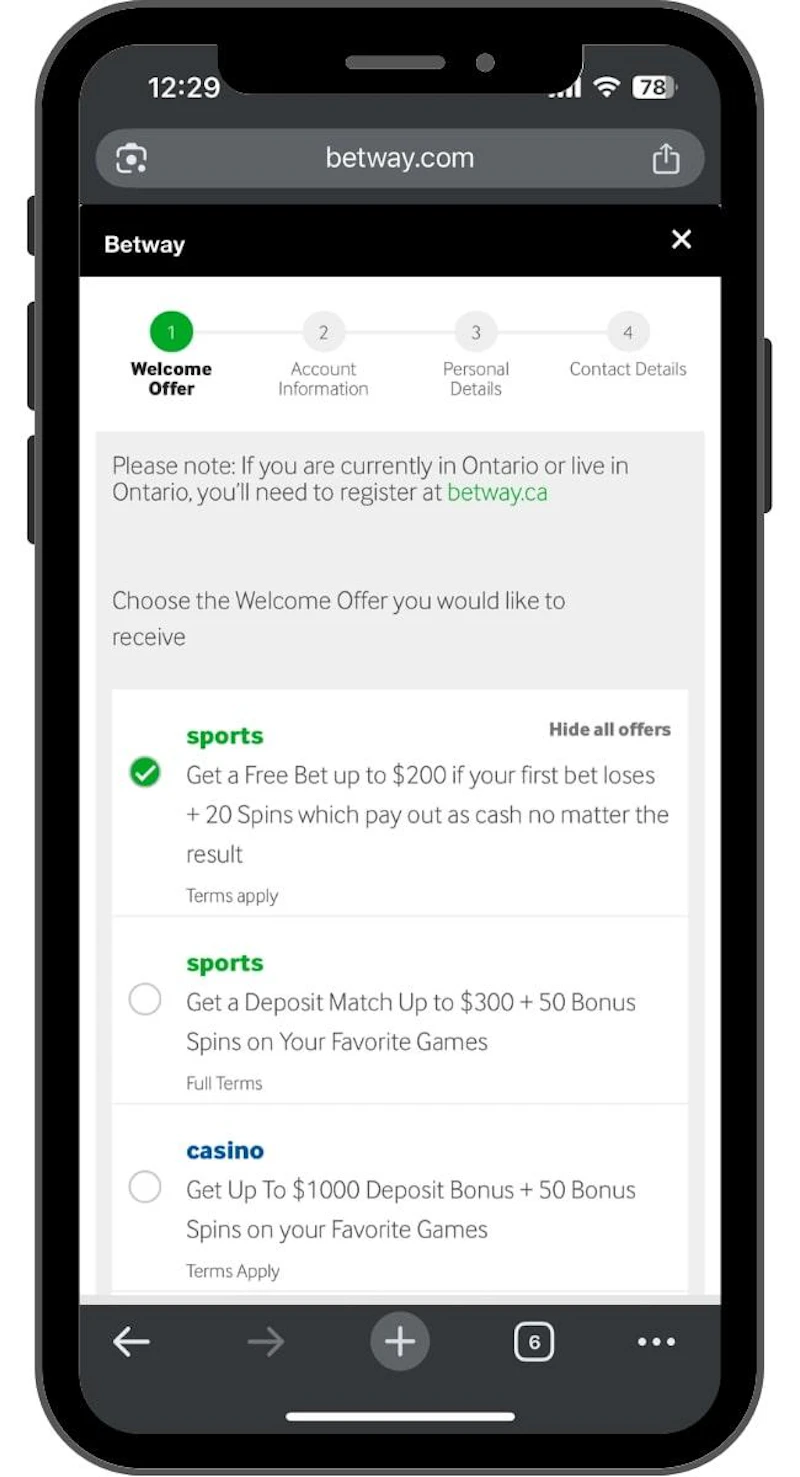Image resolution: width=800 pixels, height=1477 pixels.
Task: Choose the Deposit Match Up to $300 offer
Action: click(x=145, y=999)
